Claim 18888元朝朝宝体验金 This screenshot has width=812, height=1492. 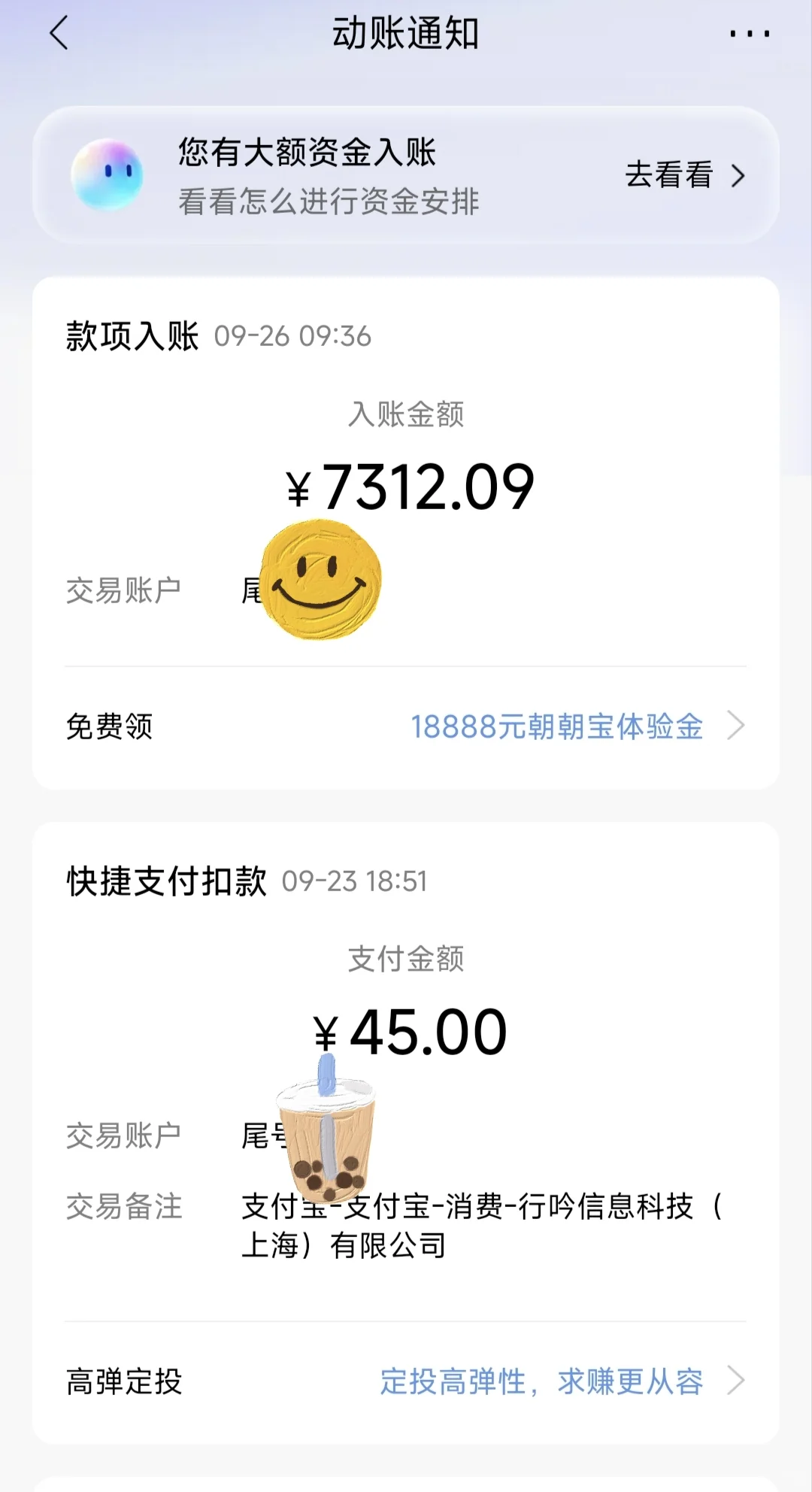tap(556, 726)
